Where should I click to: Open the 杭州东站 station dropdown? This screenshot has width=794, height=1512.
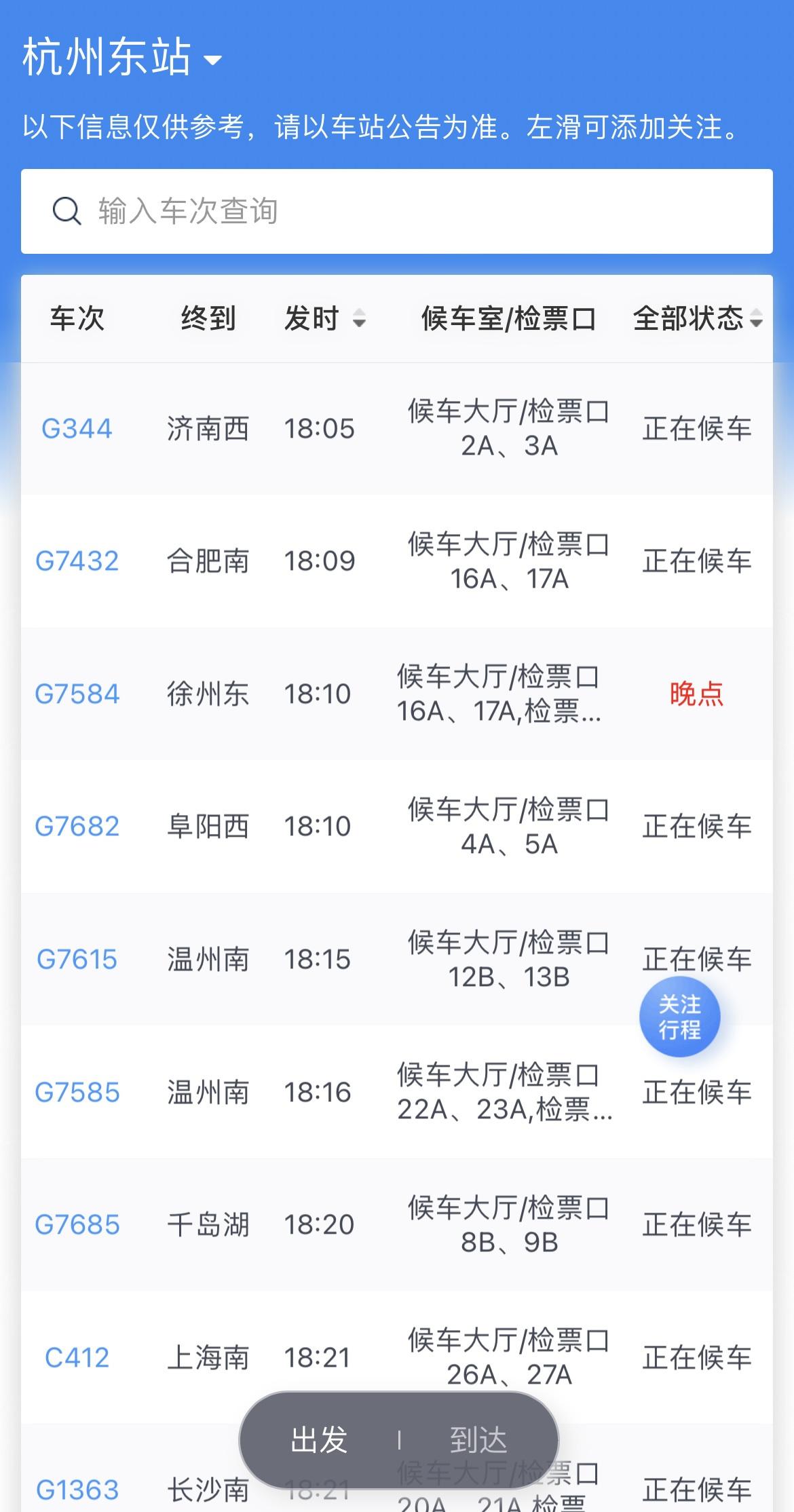(122, 58)
